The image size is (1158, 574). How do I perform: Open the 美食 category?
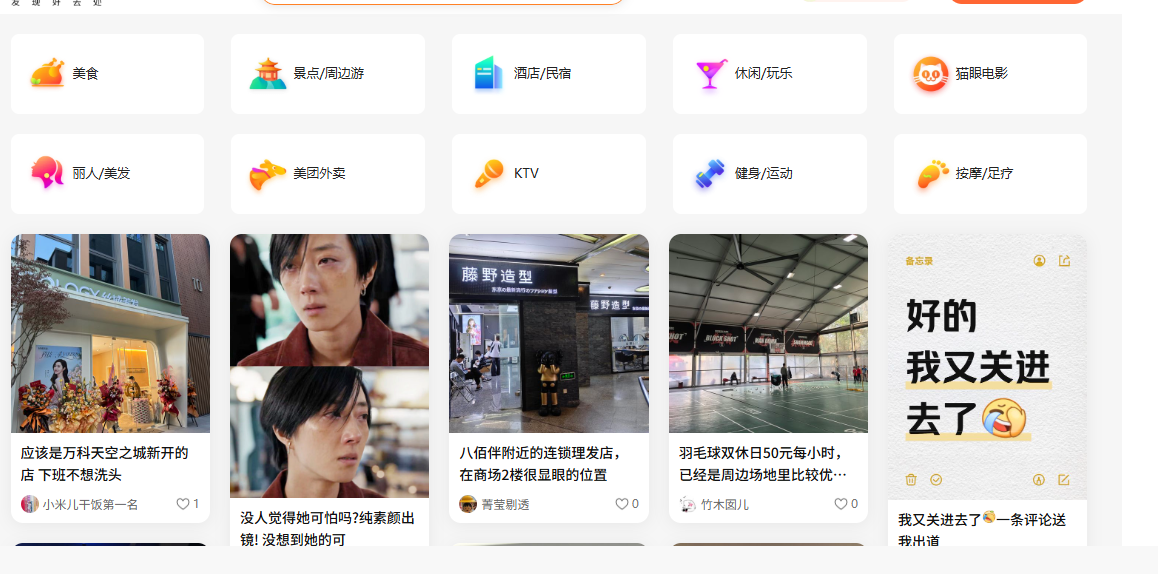coord(107,74)
